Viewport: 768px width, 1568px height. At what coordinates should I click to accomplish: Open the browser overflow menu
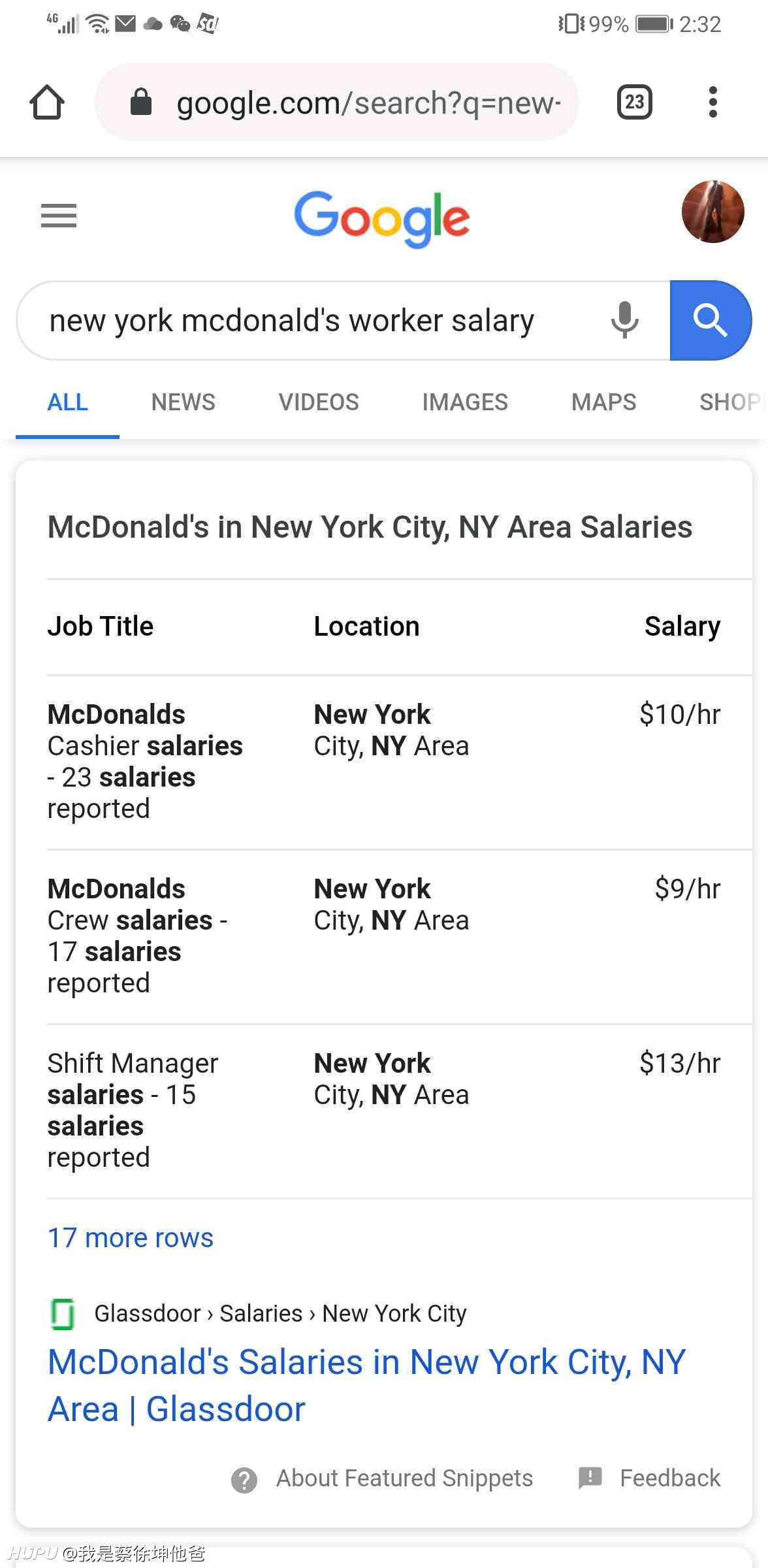712,102
